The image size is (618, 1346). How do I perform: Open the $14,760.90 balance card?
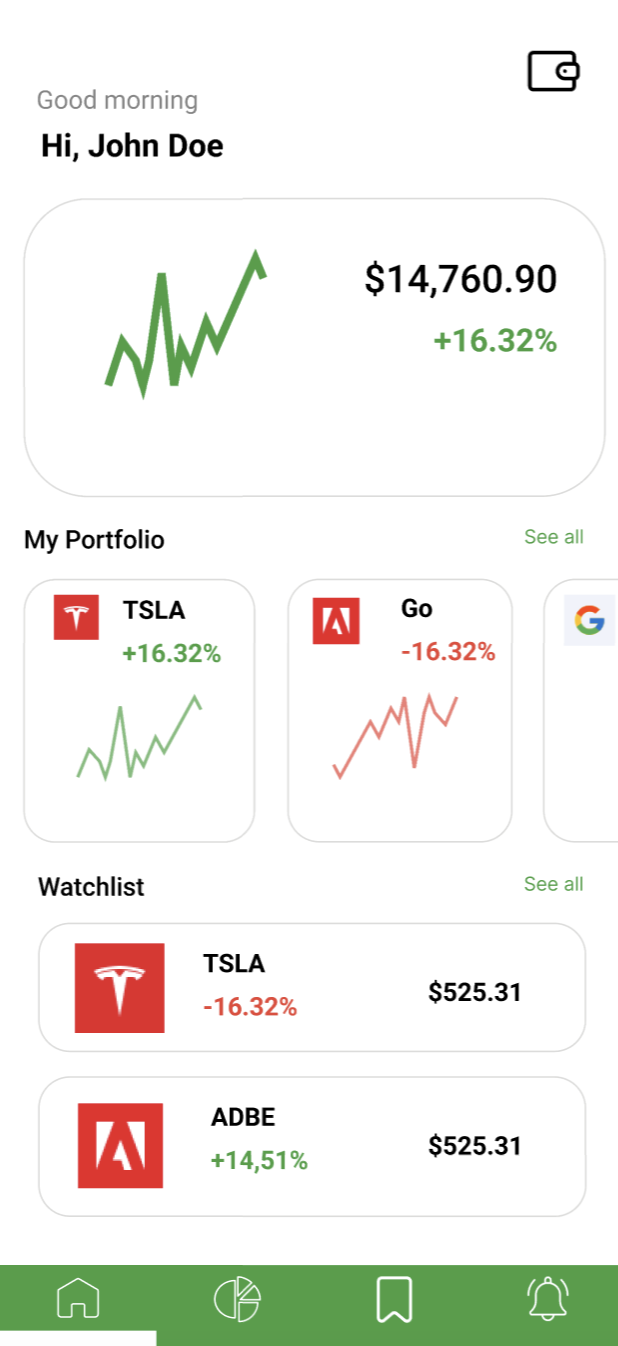pos(314,347)
